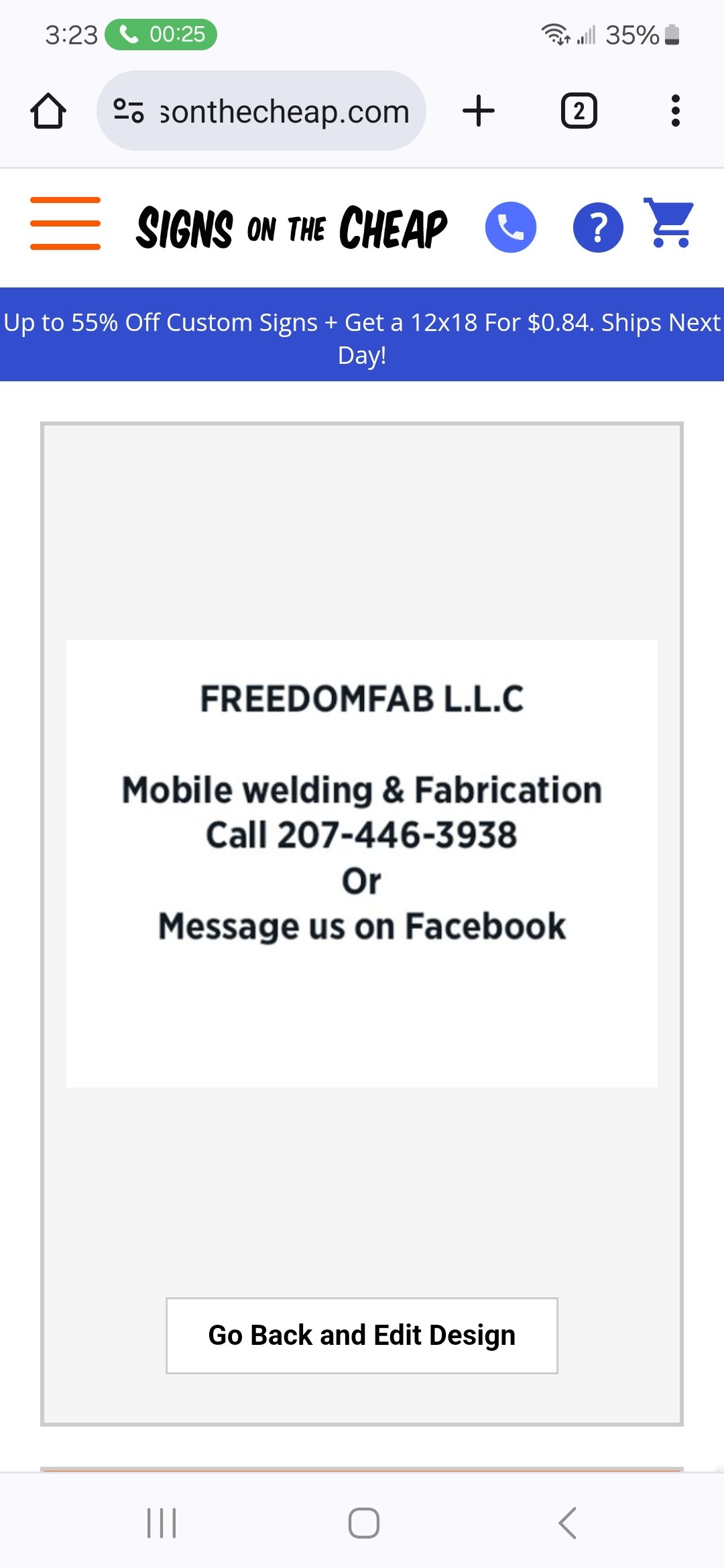The height and width of the screenshot is (1568, 724).
Task: Open the recent apps overview
Action: tap(162, 1523)
